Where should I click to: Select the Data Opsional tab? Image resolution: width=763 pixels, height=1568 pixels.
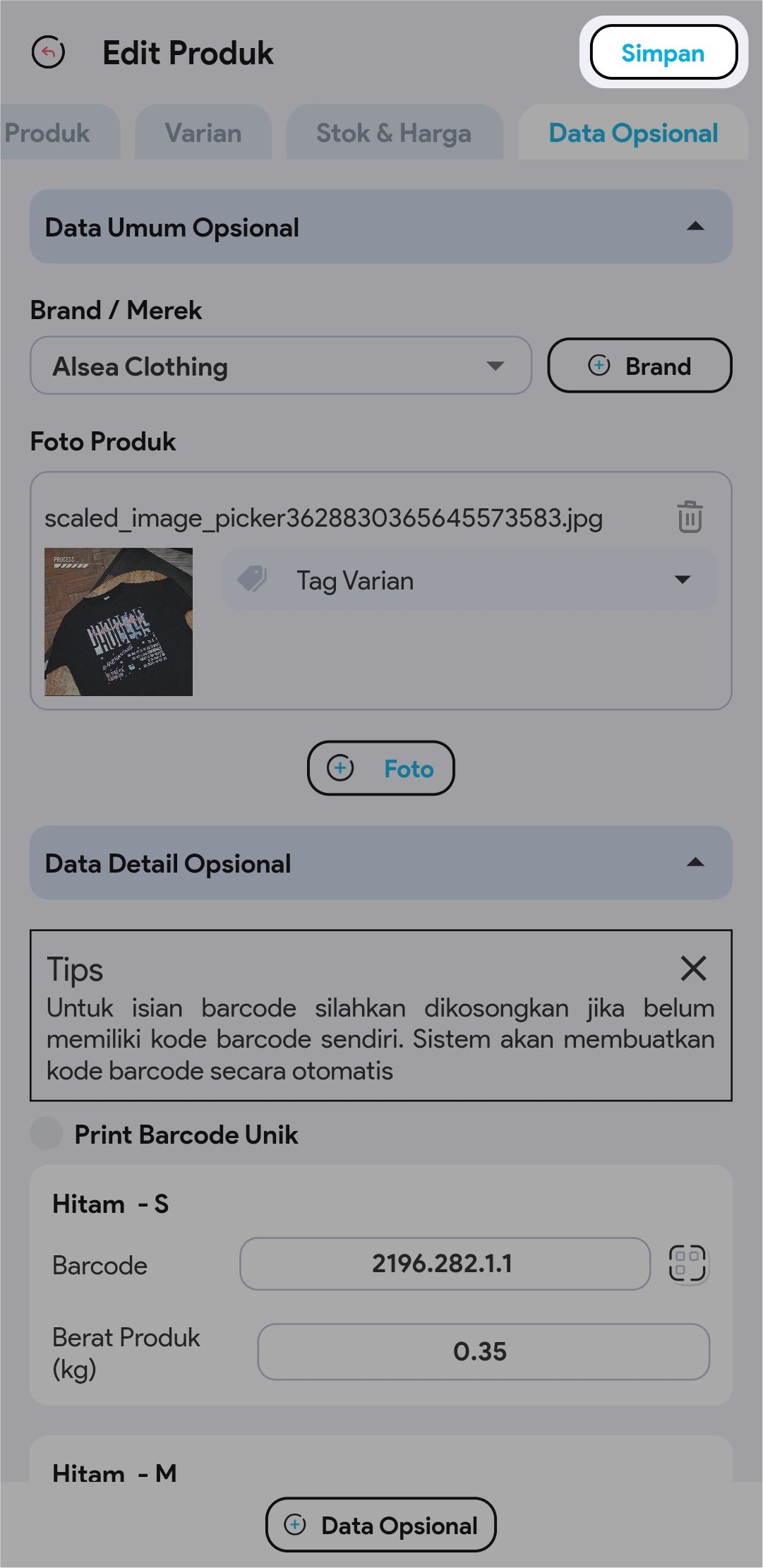pyautogui.click(x=633, y=133)
